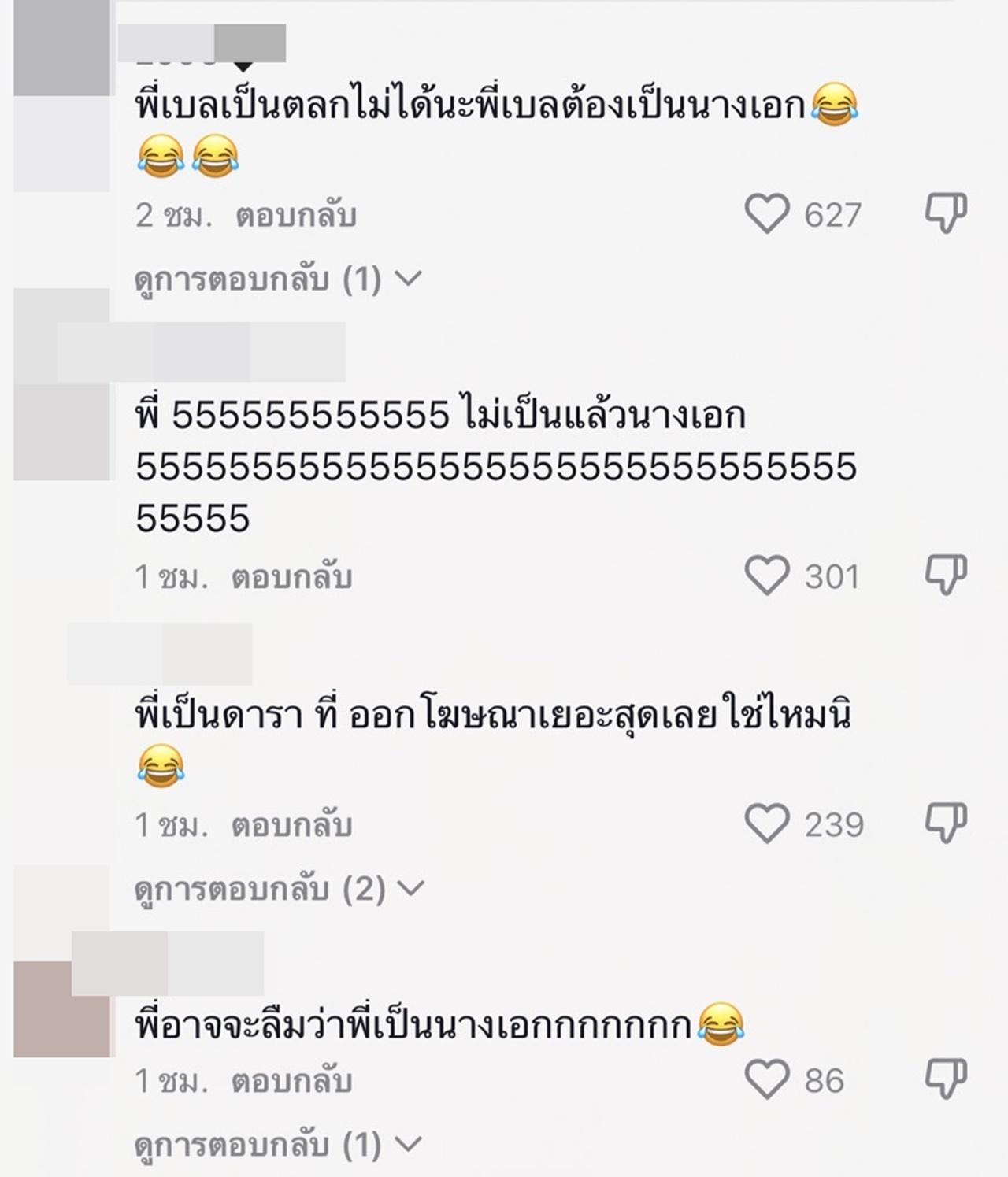Dislike the comment with 86 likes
This screenshot has height=1177, width=1008.
(x=945, y=1079)
